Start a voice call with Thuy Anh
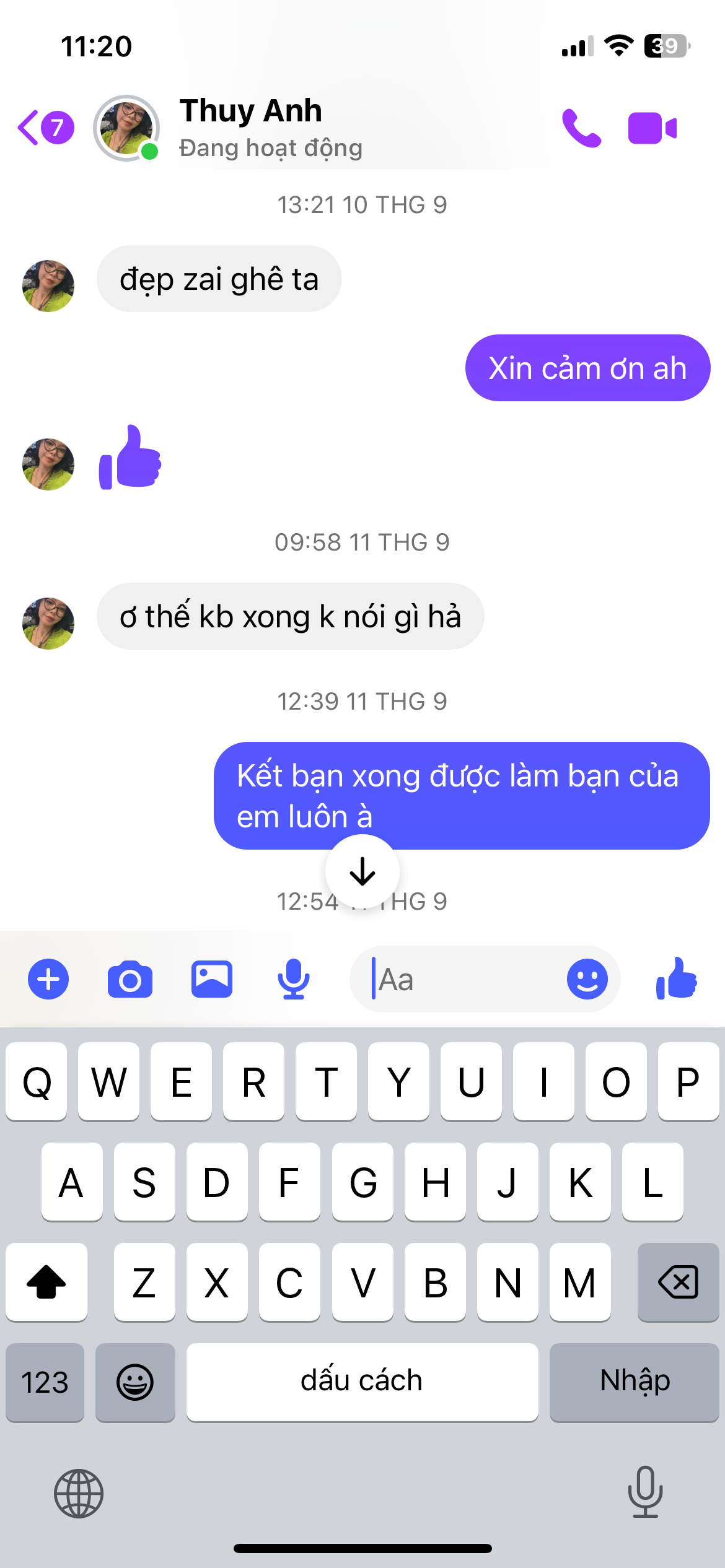The image size is (725, 1568). [x=581, y=128]
